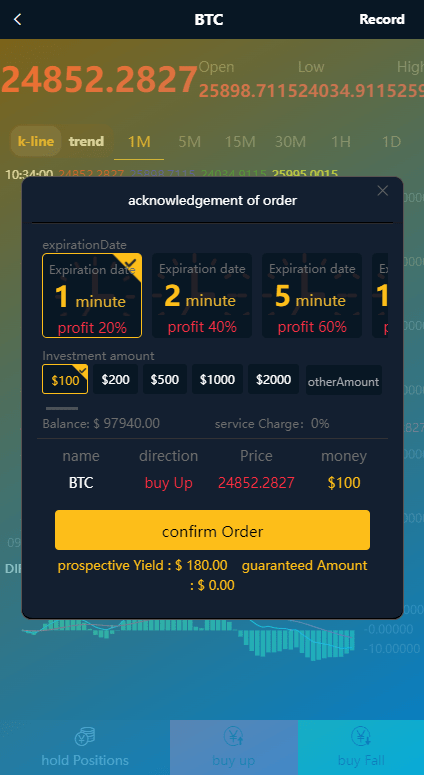
Task: Tap otherAmount to enter a custom amount
Action: click(343, 381)
